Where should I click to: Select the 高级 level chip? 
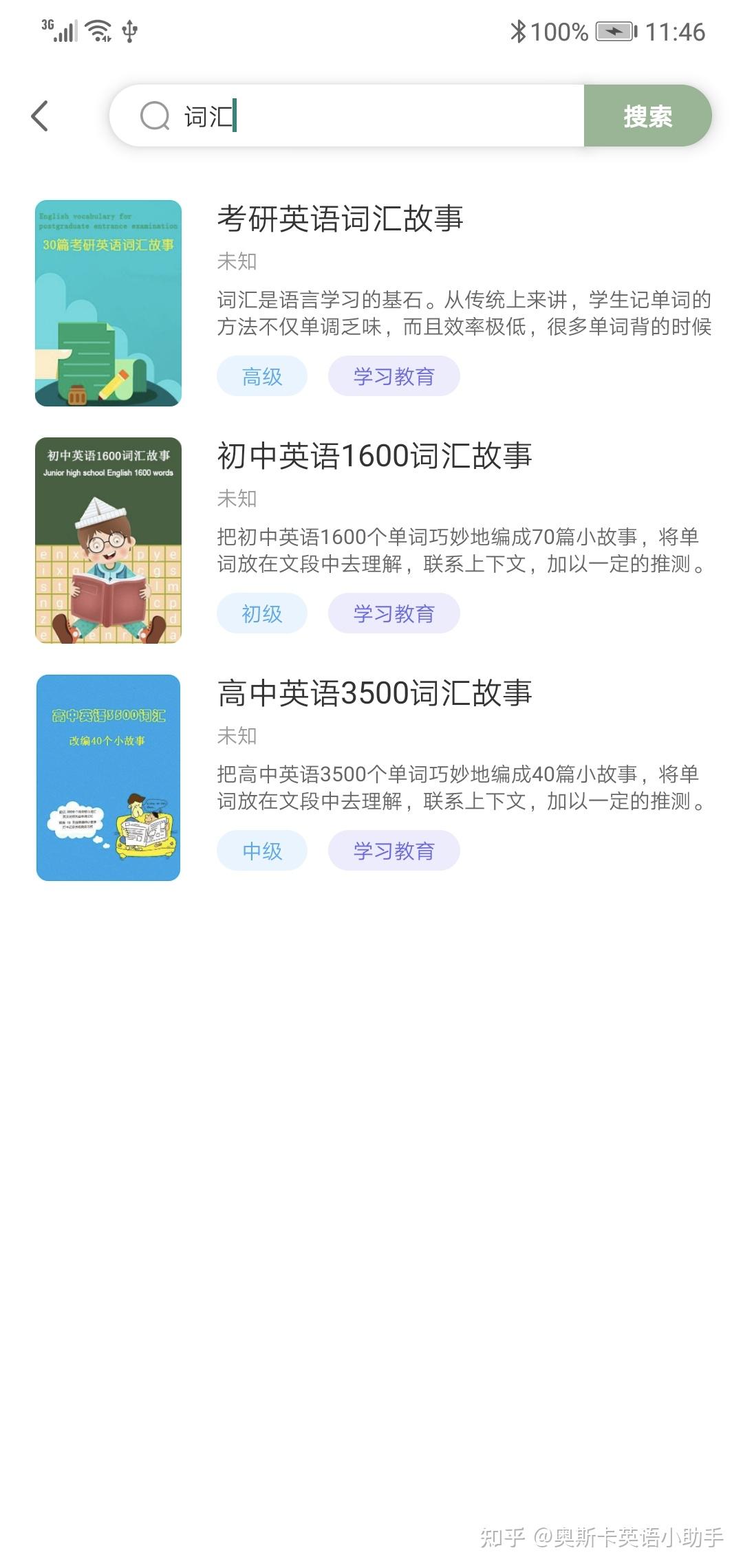(262, 376)
